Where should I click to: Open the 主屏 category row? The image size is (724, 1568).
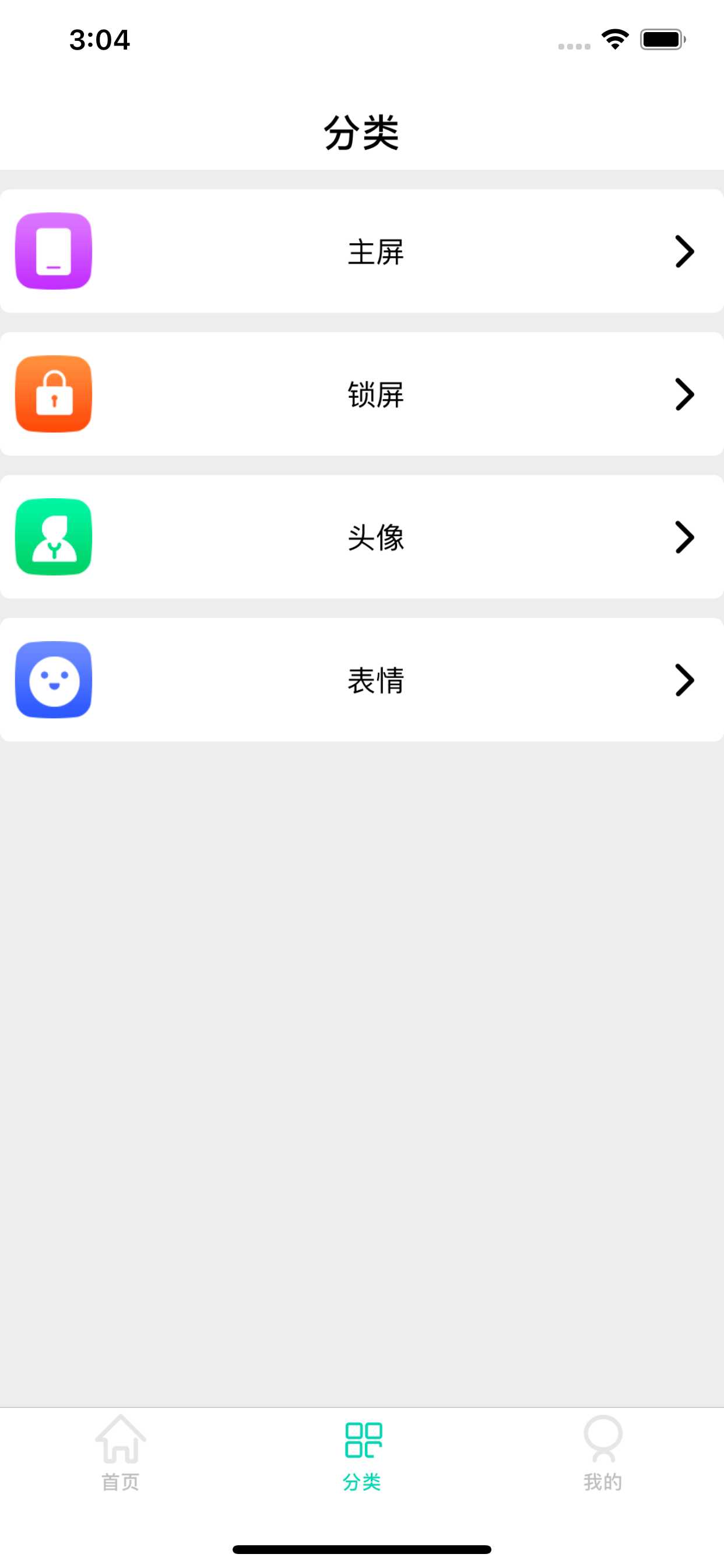pyautogui.click(x=362, y=252)
